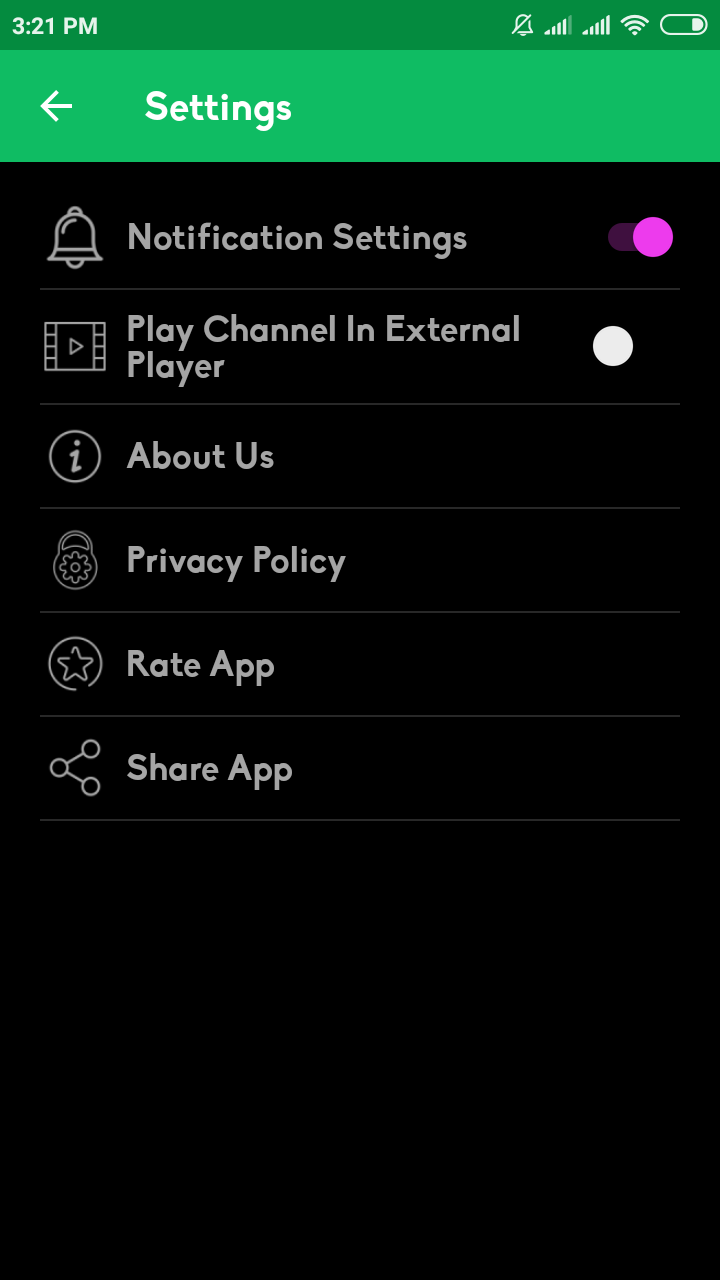Open the About Us page

[200, 456]
